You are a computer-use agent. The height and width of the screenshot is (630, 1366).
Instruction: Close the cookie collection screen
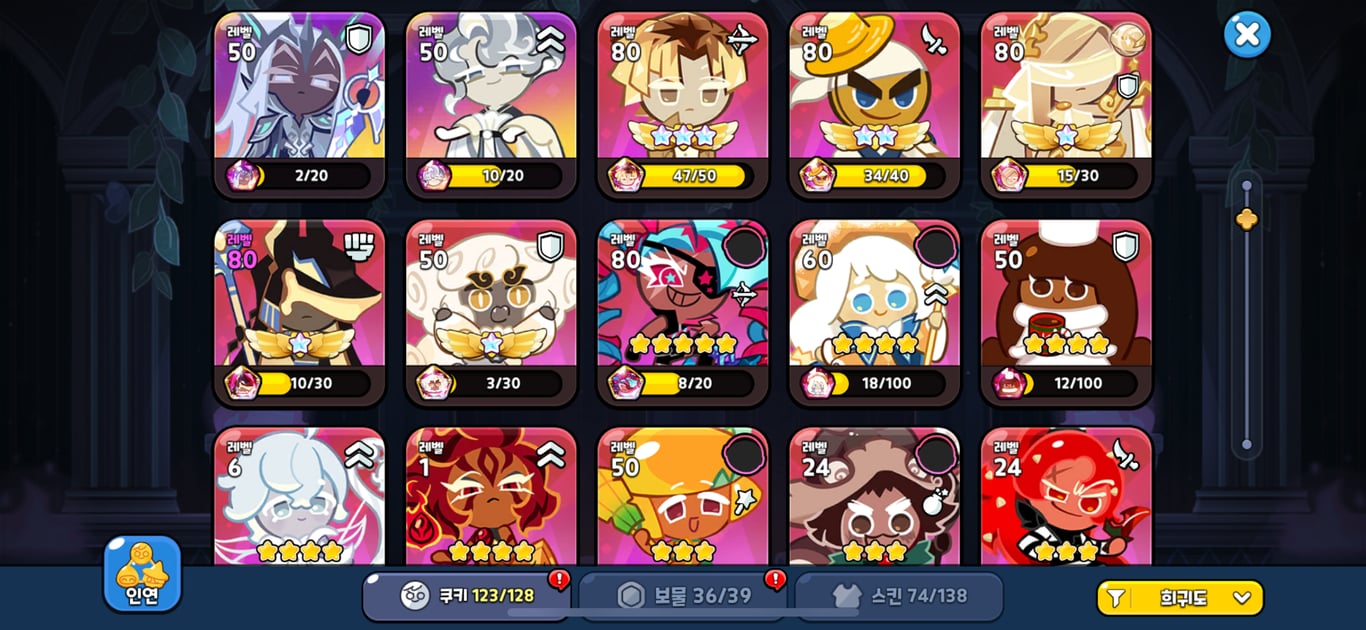coord(1247,35)
